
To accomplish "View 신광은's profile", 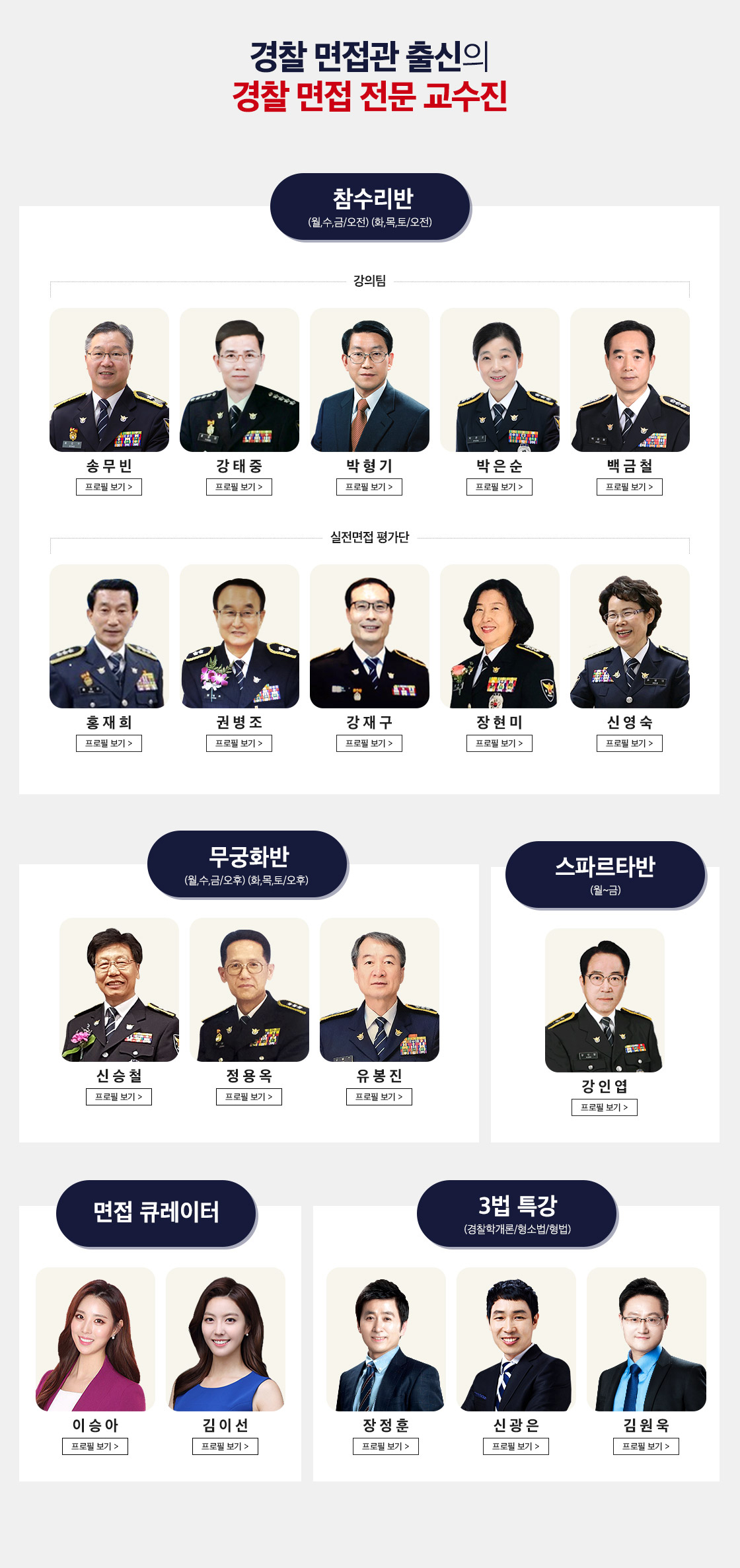I will 516,1446.
